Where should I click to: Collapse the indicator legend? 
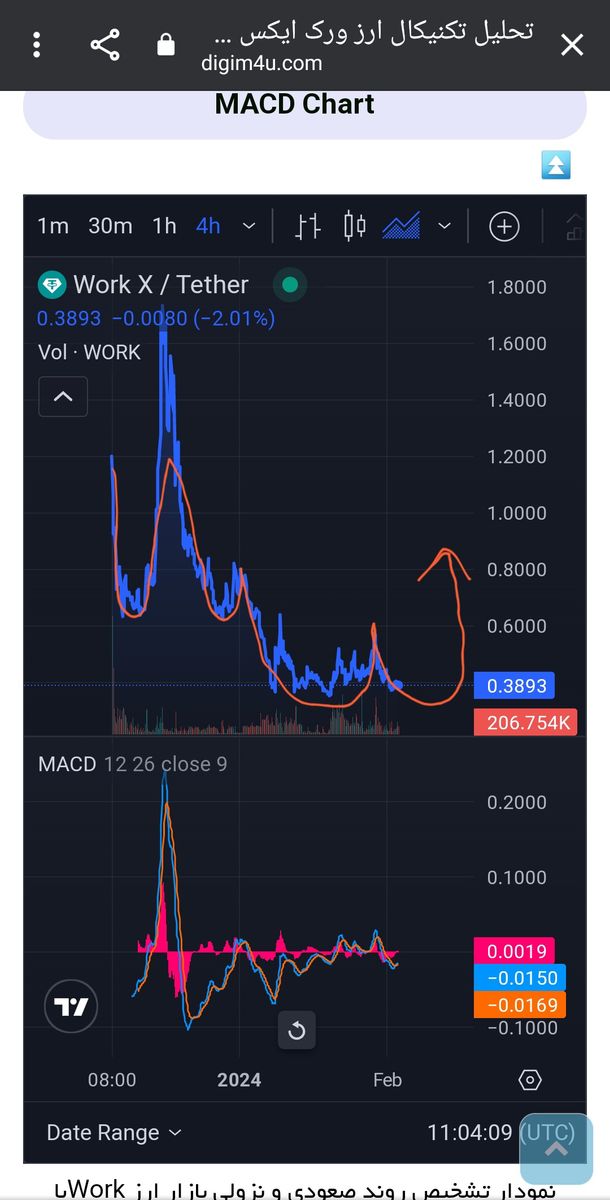63,397
